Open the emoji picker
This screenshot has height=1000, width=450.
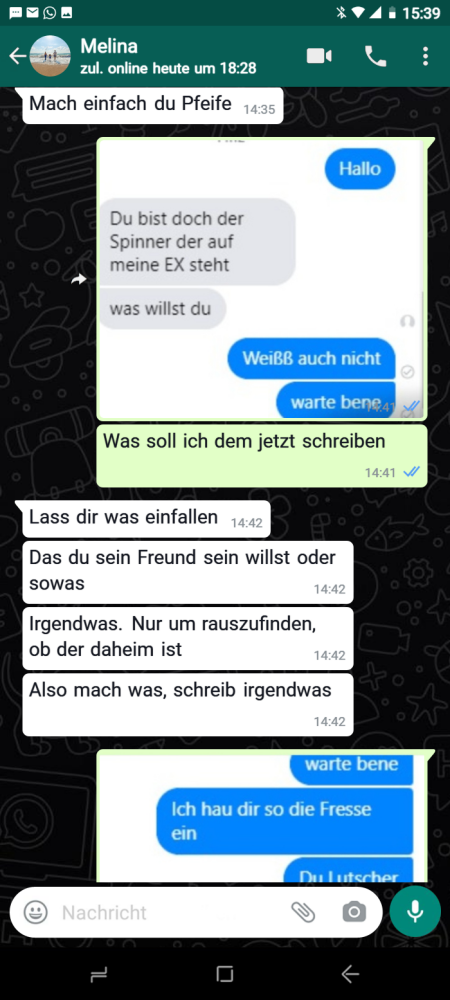point(36,912)
